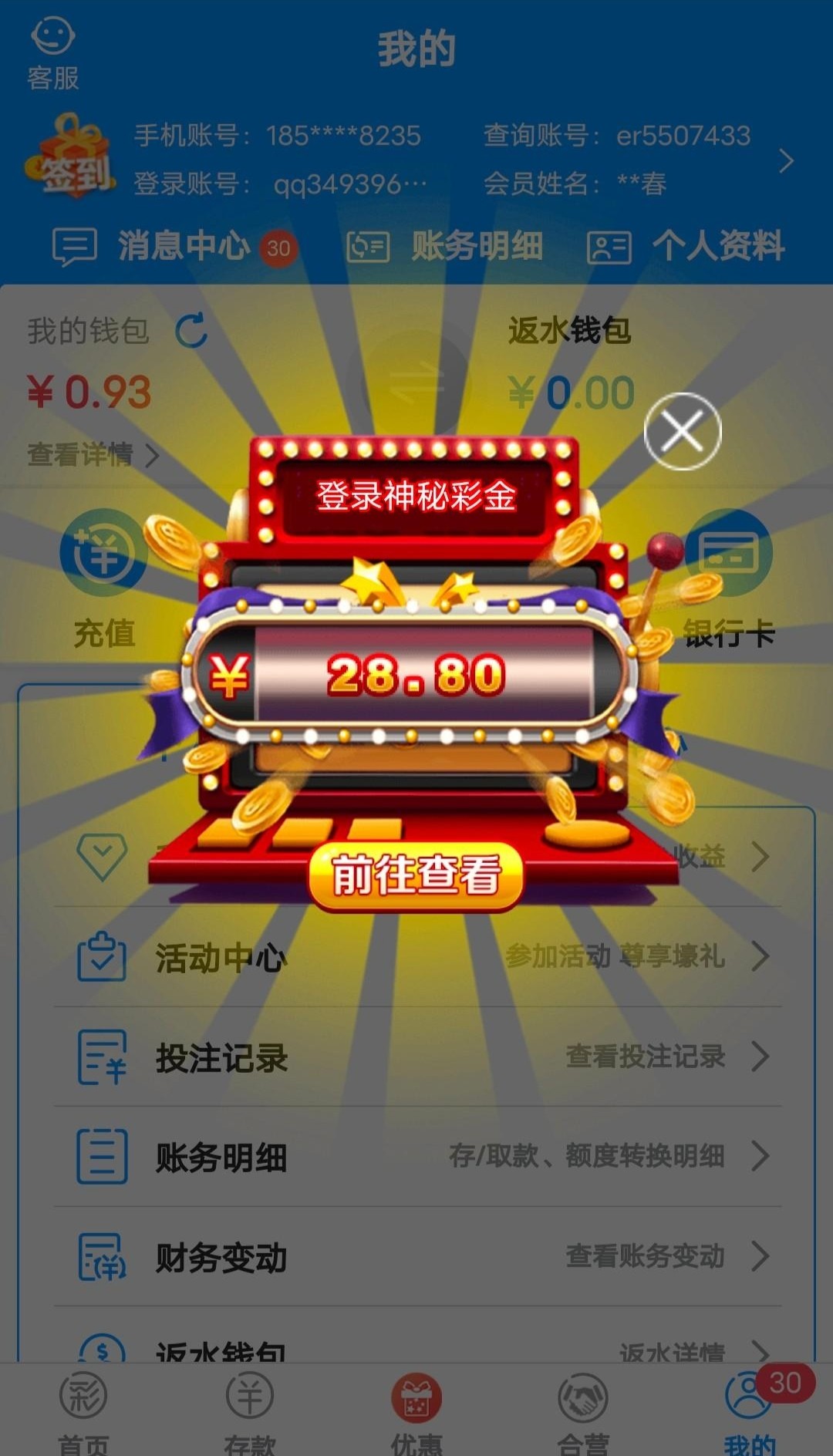Switch to the 优惠 tab
The width and height of the screenshot is (833, 1456).
click(416, 1410)
